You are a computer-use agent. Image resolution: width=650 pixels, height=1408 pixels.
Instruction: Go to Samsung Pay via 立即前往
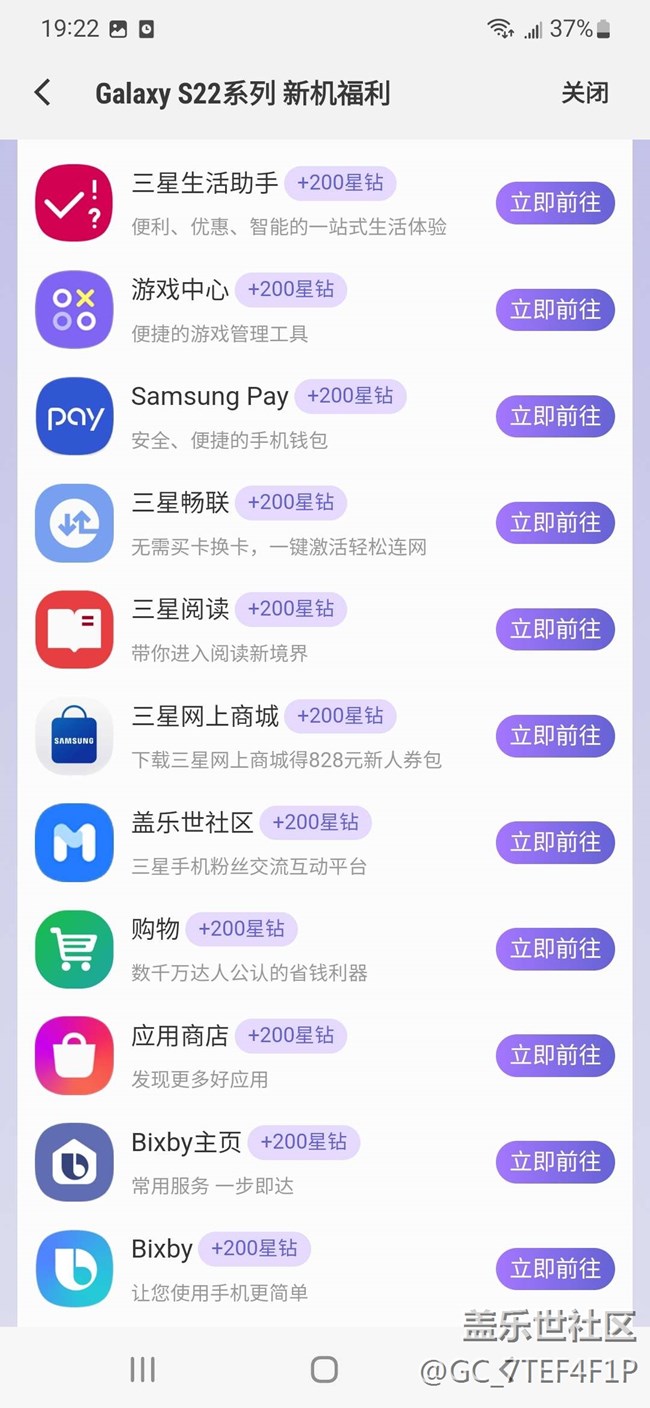click(x=555, y=416)
